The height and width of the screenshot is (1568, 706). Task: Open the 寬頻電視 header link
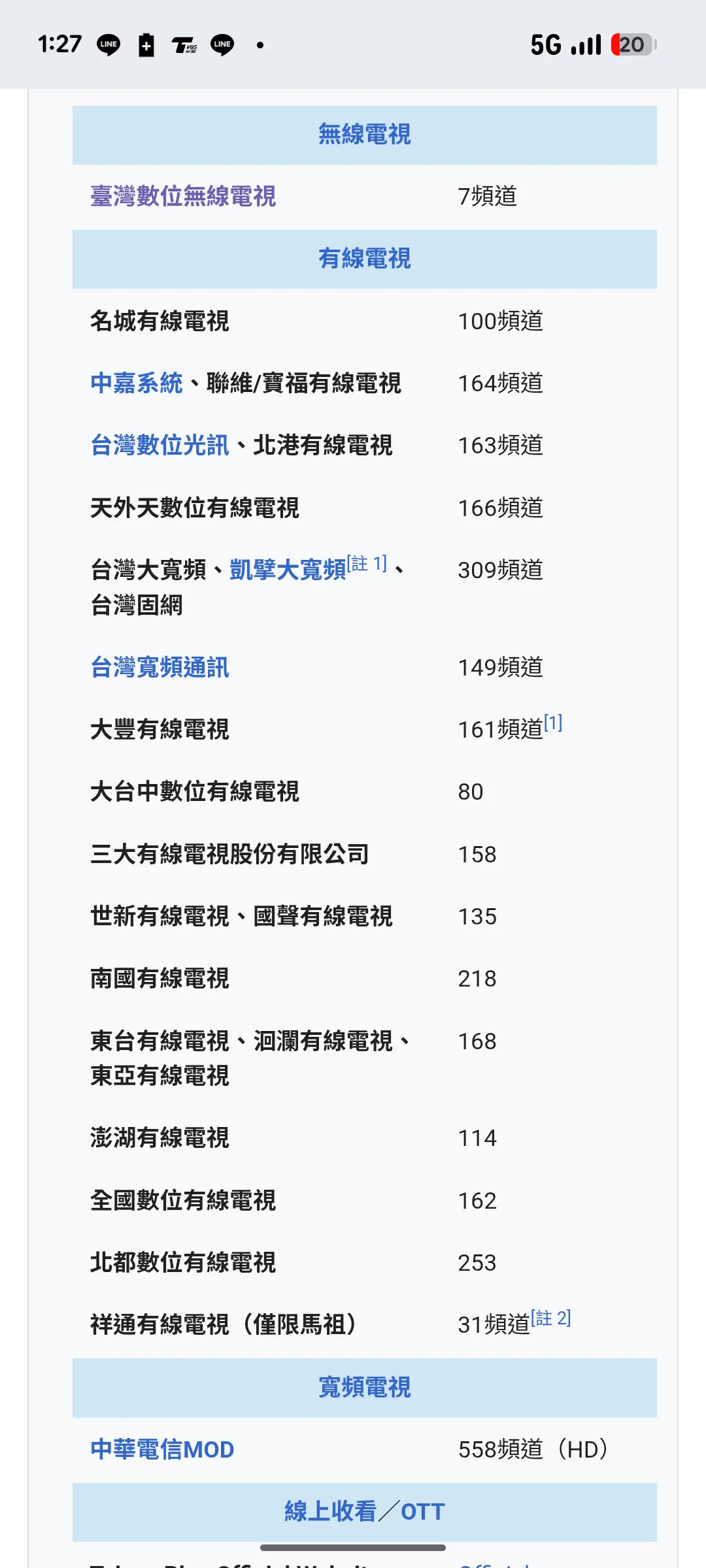pyautogui.click(x=364, y=1388)
